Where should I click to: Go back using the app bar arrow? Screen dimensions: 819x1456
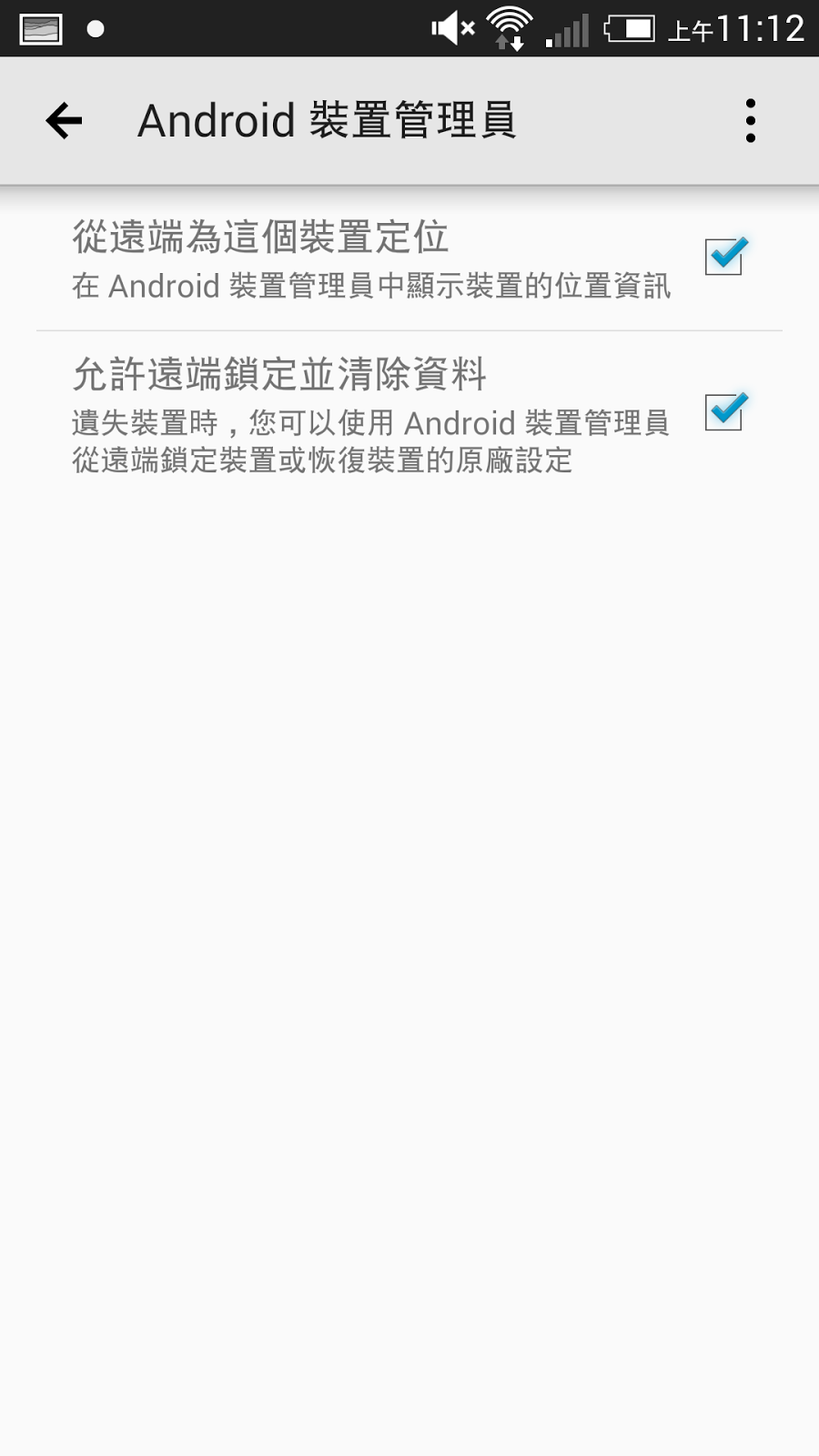click(65, 120)
